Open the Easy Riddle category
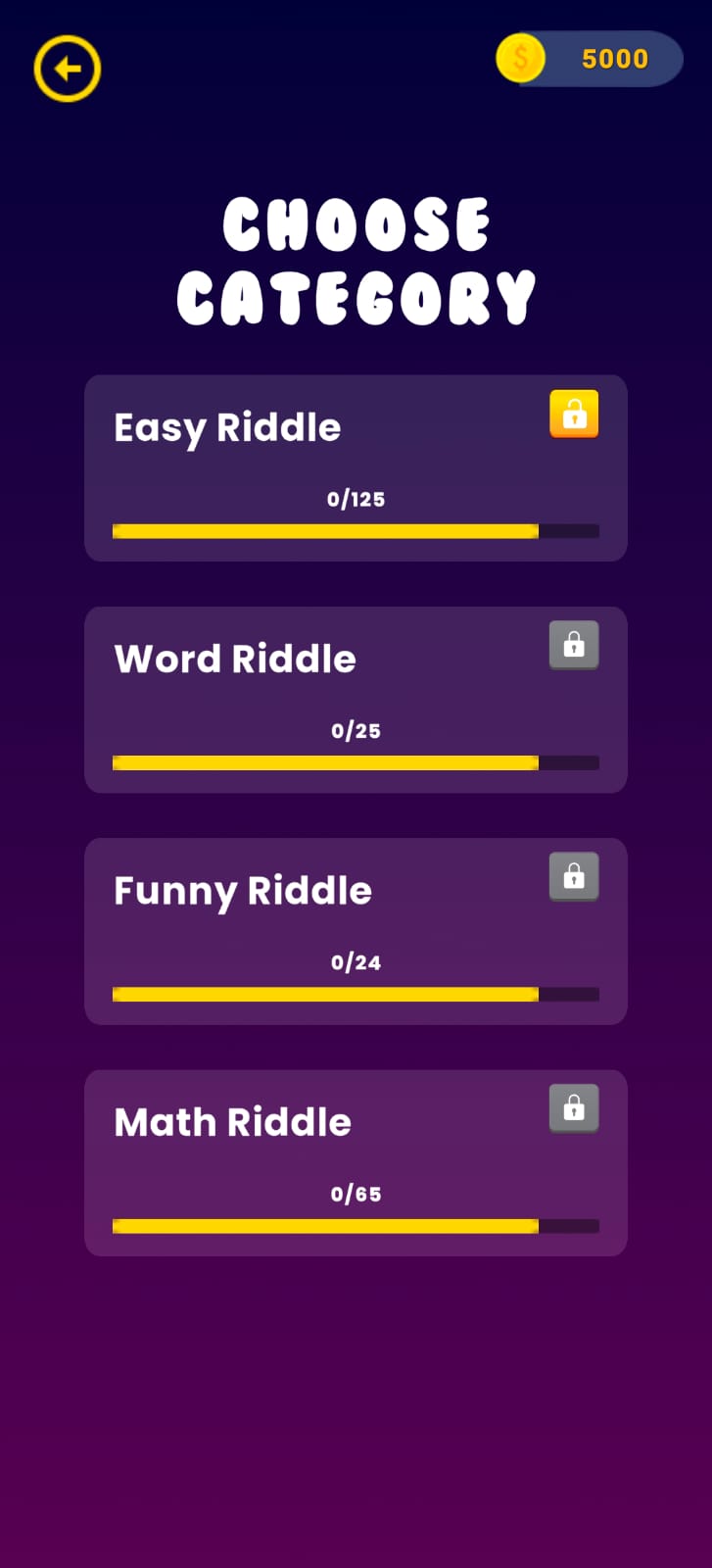The height and width of the screenshot is (1568, 712). (x=356, y=468)
